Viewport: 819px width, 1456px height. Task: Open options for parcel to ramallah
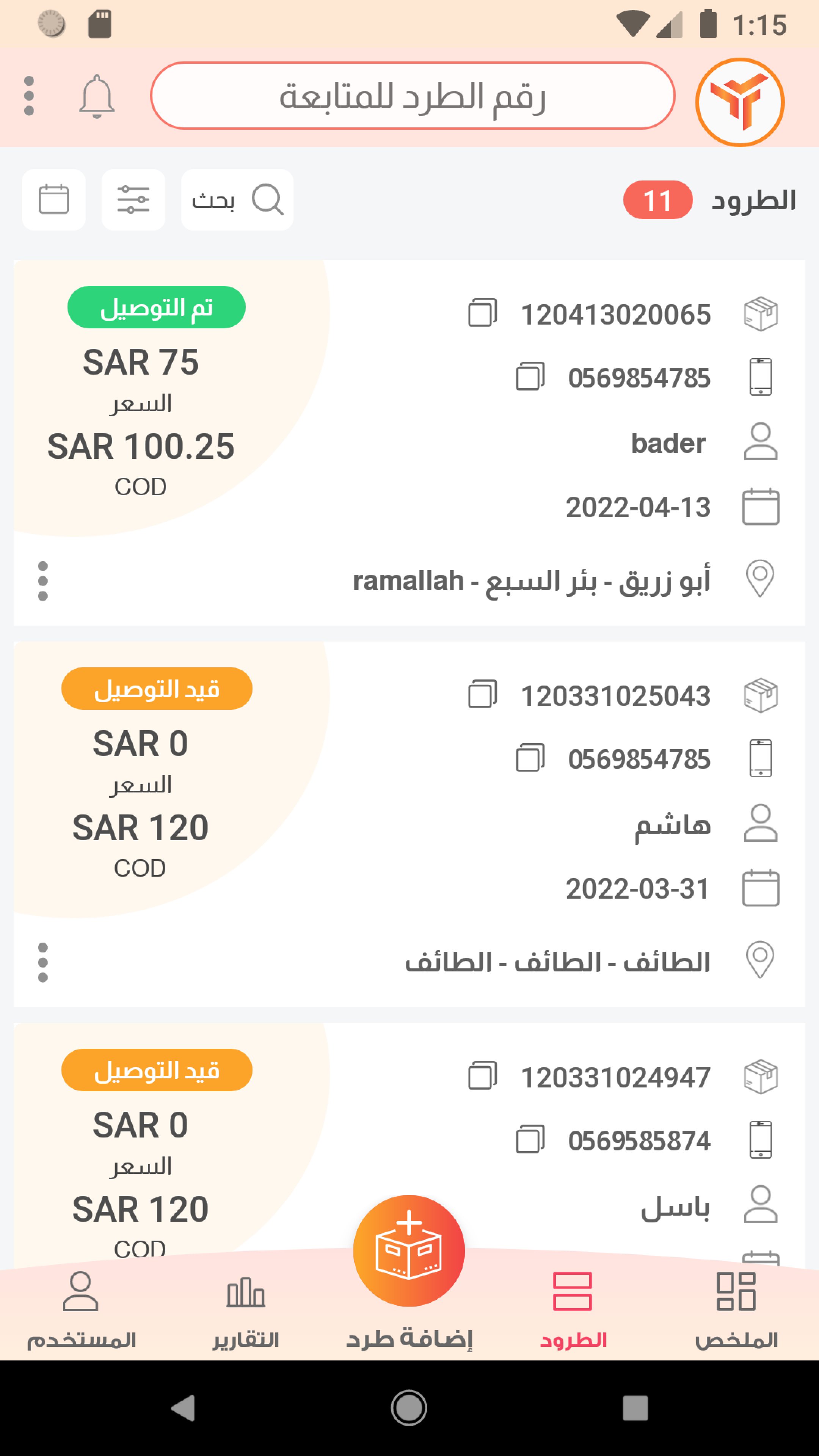43,581
